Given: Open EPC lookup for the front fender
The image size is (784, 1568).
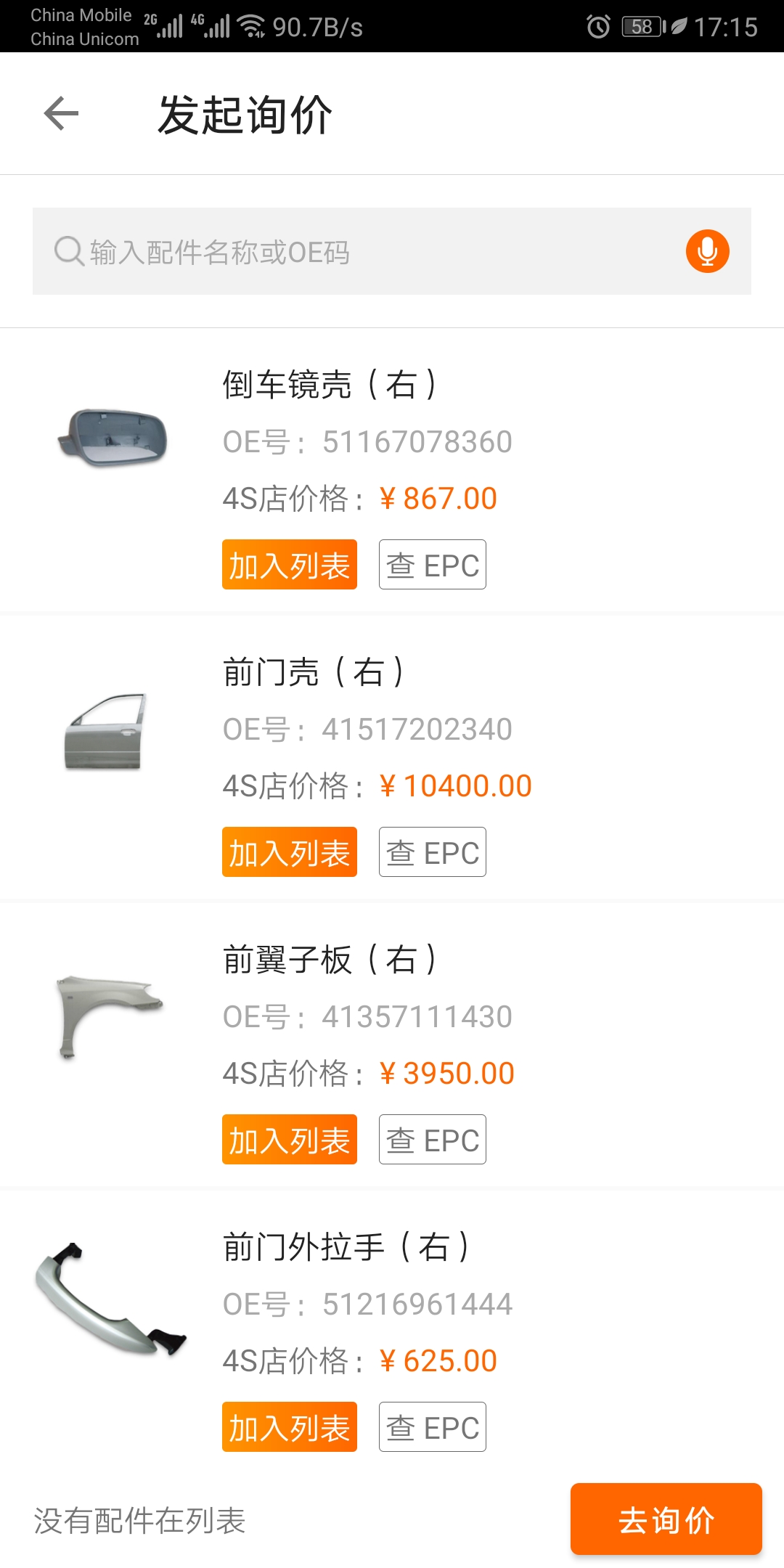Looking at the screenshot, I should pos(431,1139).
